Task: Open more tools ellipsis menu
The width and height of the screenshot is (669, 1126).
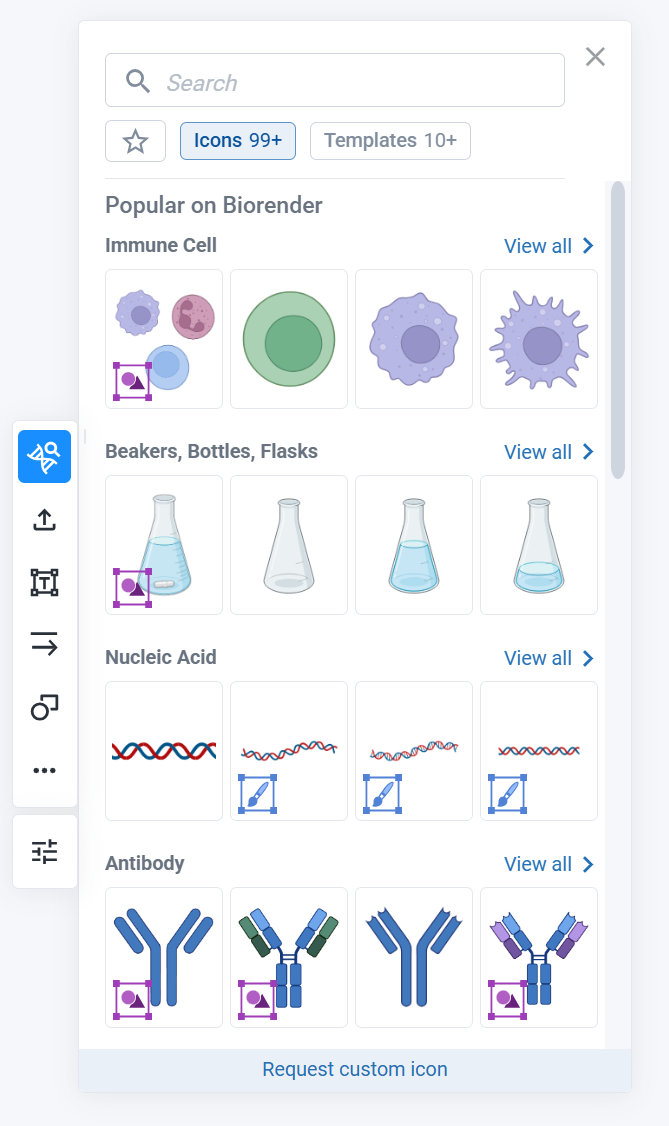Action: click(x=45, y=771)
